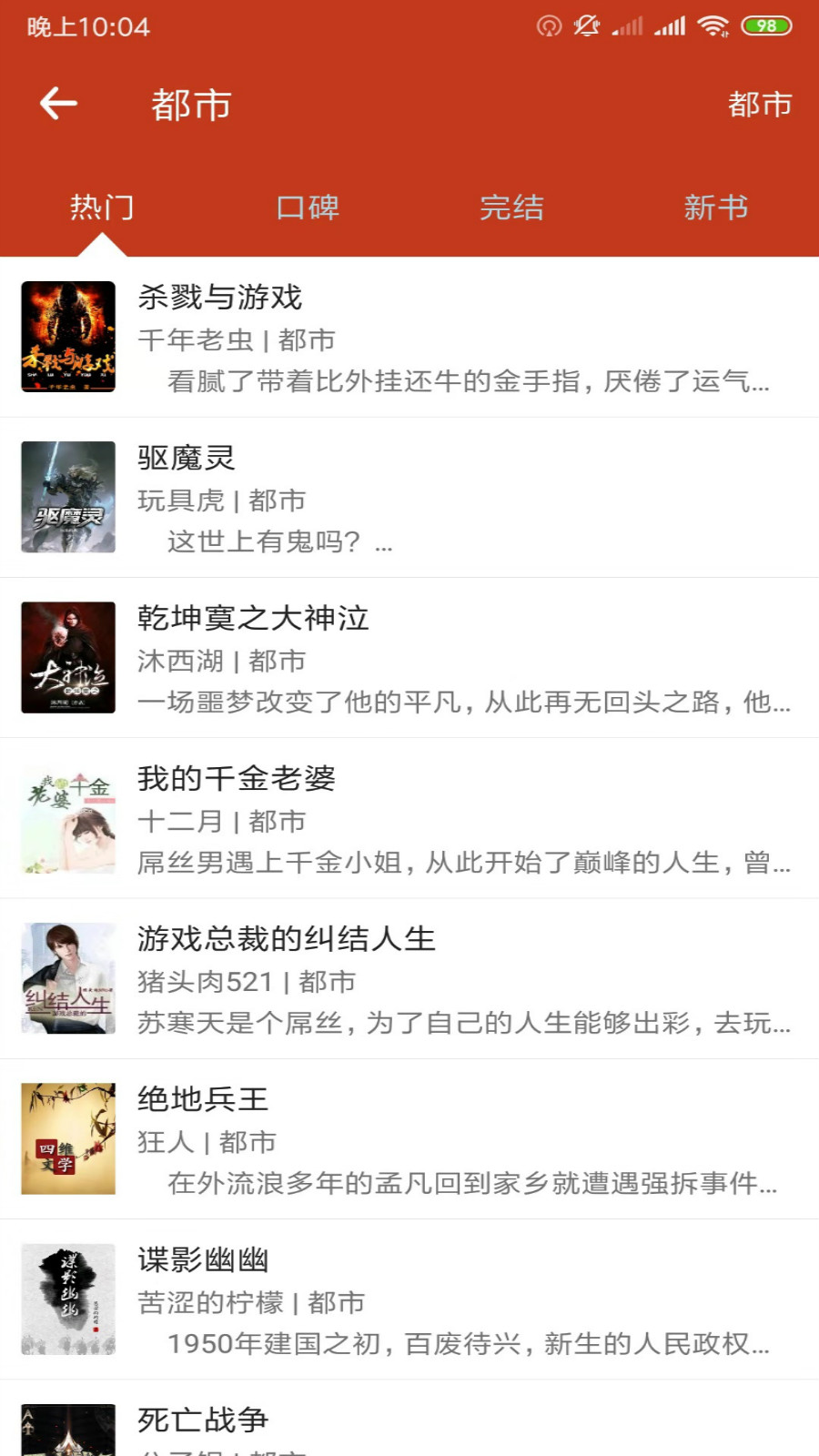The height and width of the screenshot is (1456, 819).
Task: Open the 都市 category selector at top right
Action: (x=758, y=106)
